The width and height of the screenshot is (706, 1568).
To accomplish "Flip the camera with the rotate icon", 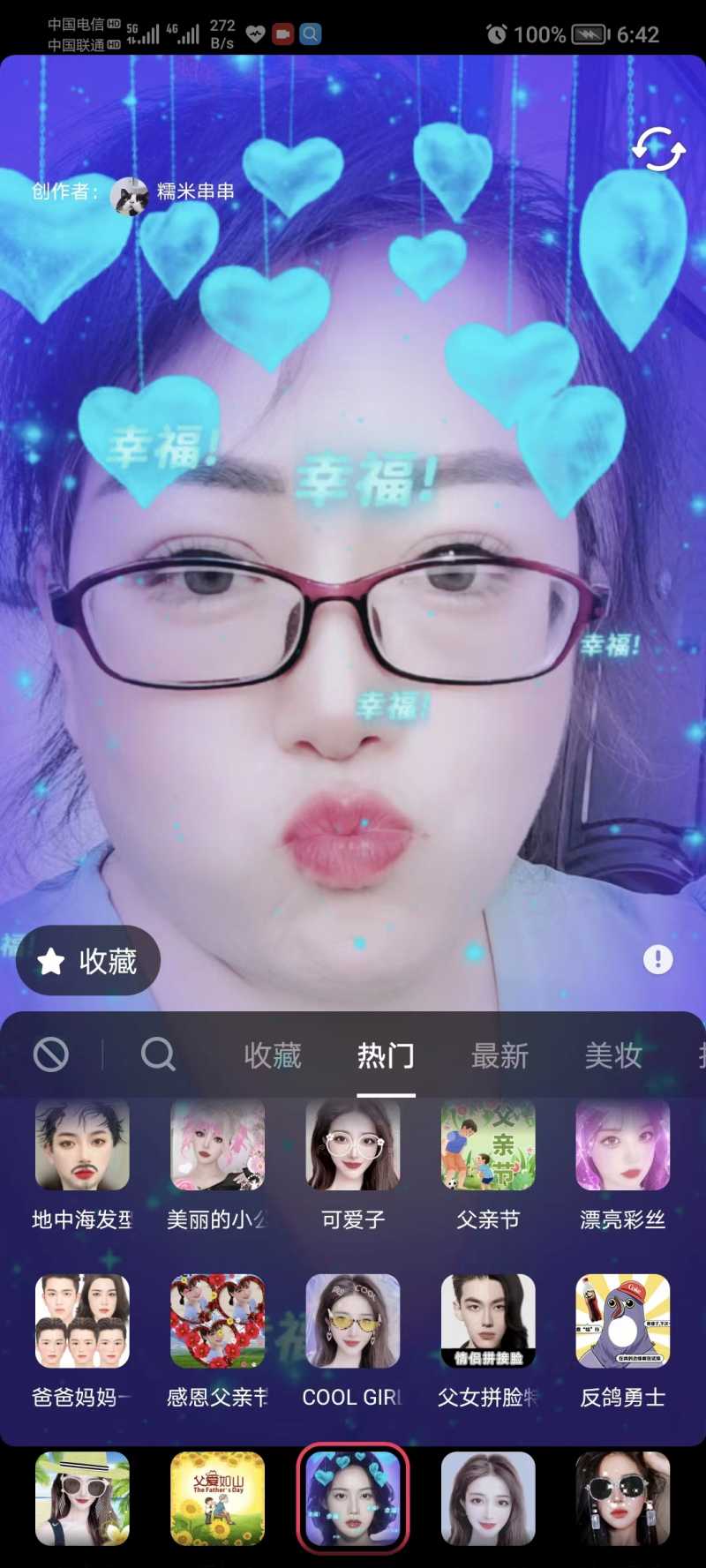I will [x=658, y=148].
